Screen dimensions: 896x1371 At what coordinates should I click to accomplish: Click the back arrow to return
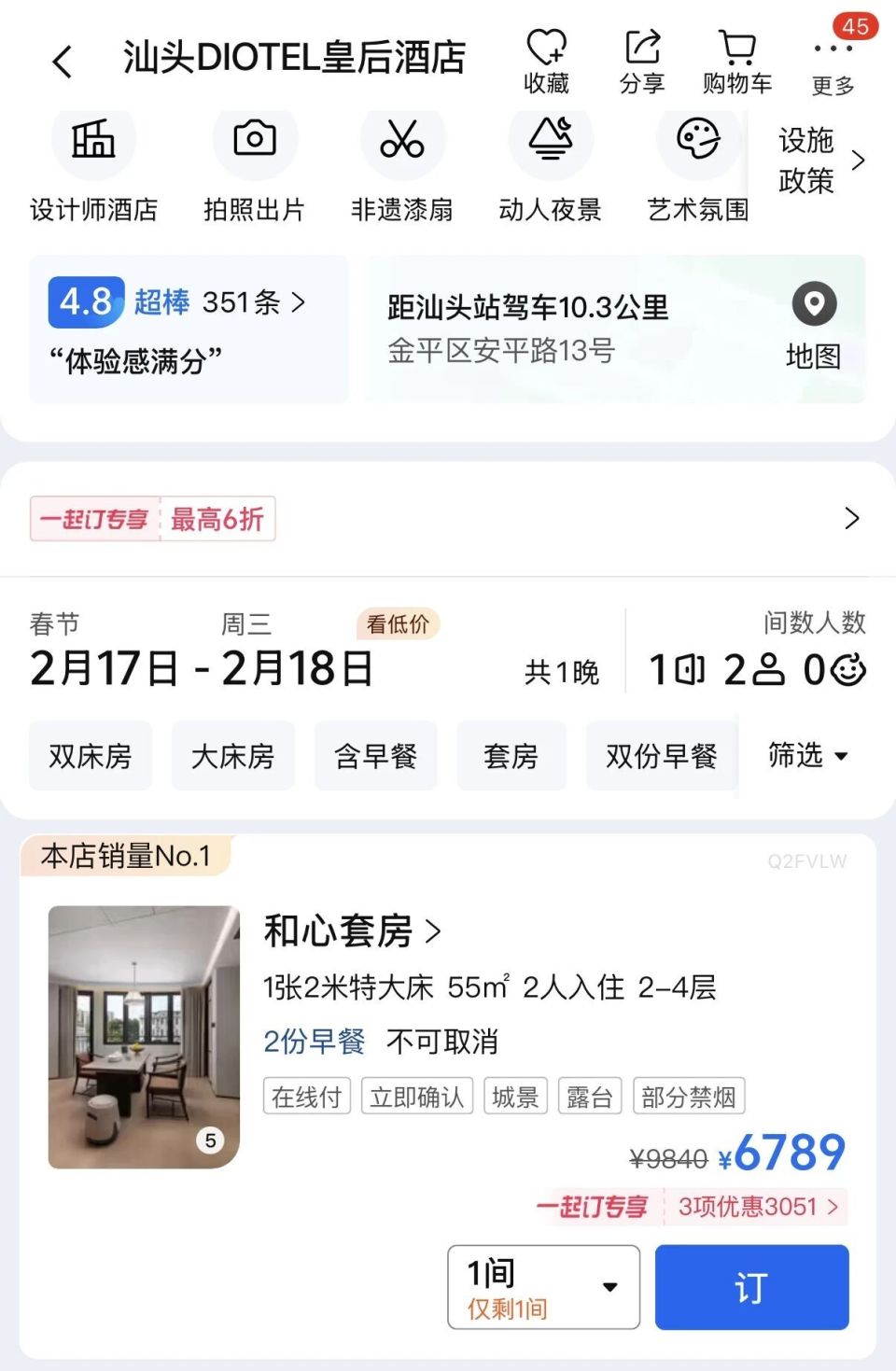coord(62,59)
